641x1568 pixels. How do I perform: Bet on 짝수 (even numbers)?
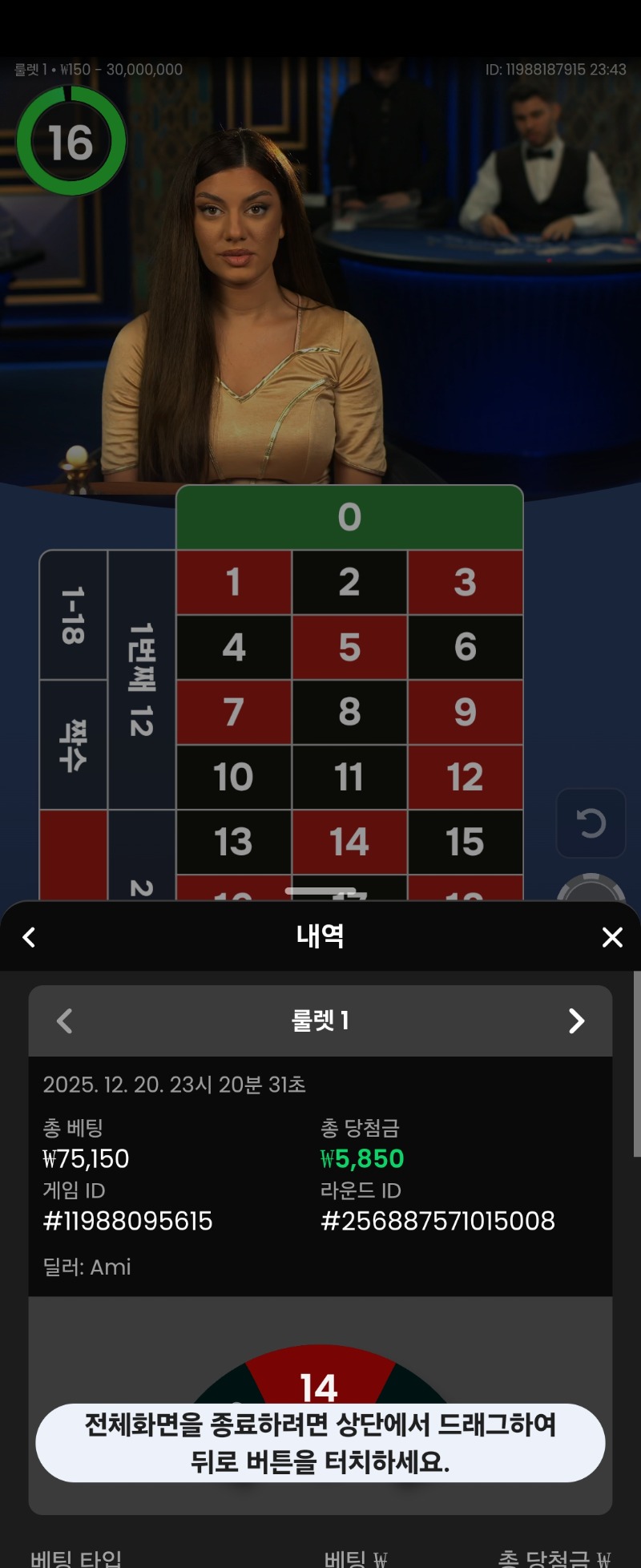tap(73, 745)
